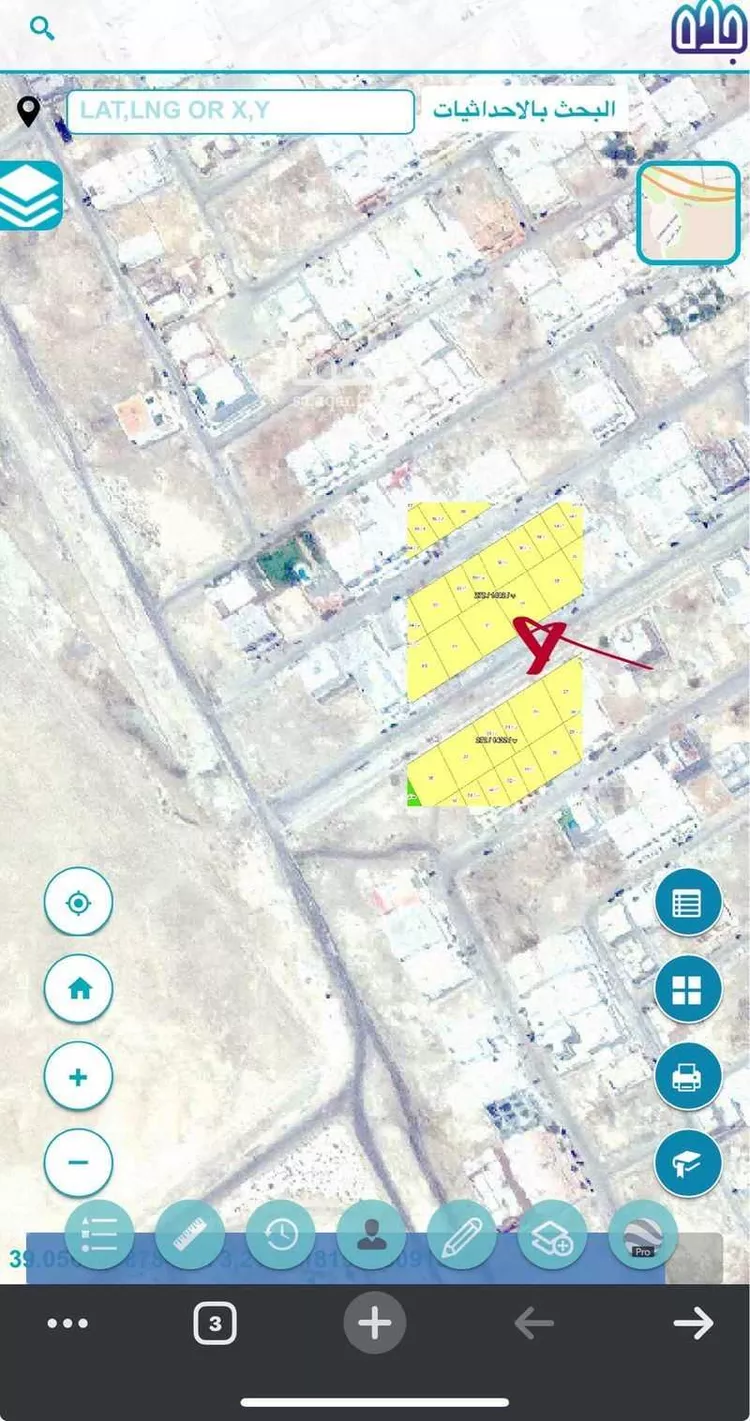Print the current map

tap(688, 1077)
